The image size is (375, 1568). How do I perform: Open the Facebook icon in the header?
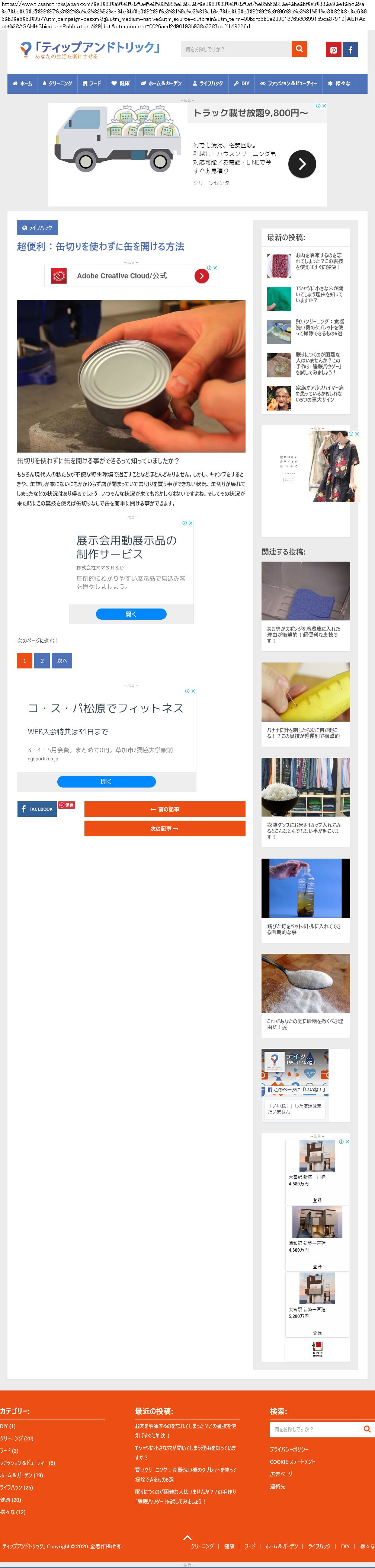[351, 50]
